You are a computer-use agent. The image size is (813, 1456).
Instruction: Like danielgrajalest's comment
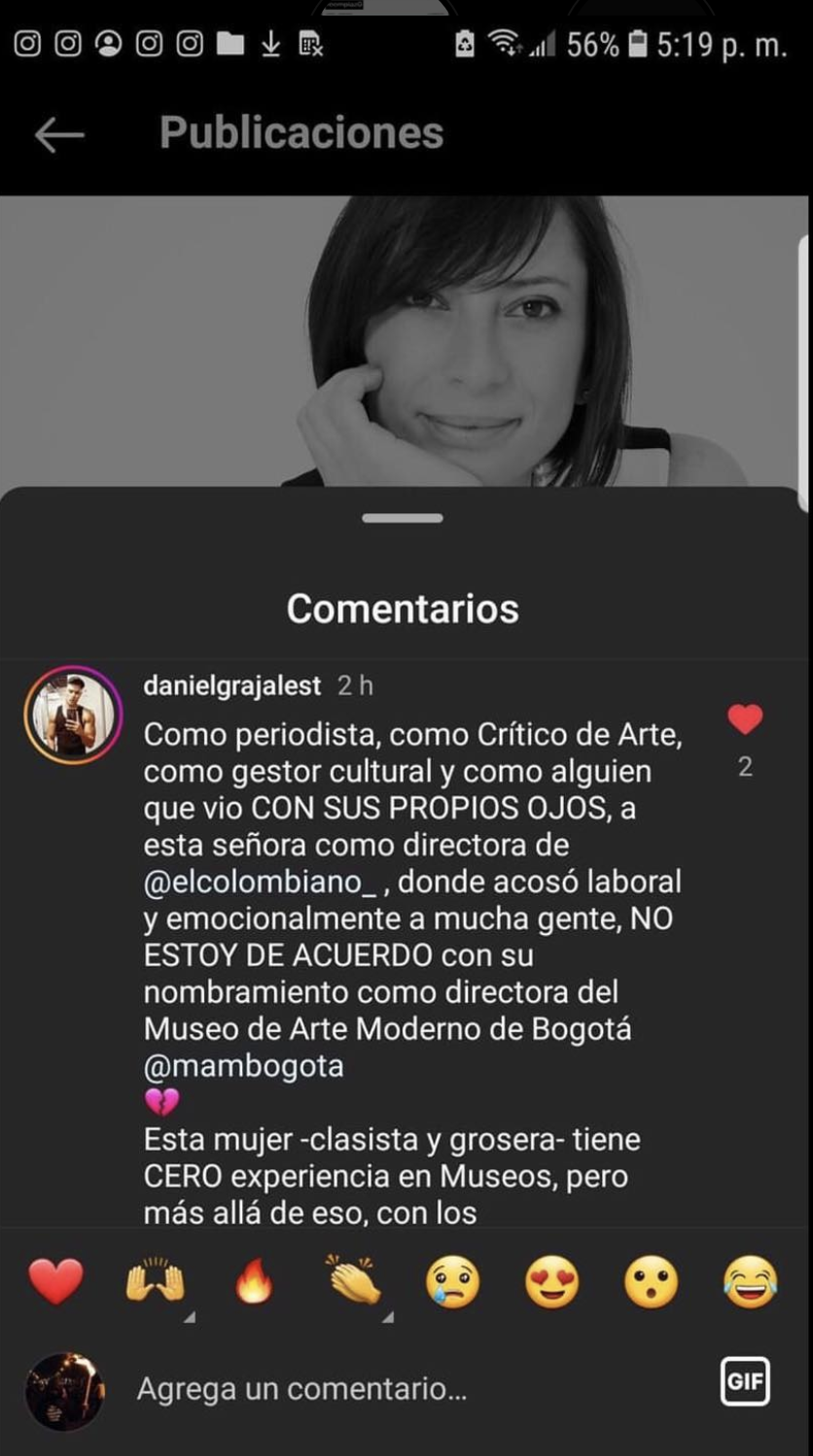point(745,720)
